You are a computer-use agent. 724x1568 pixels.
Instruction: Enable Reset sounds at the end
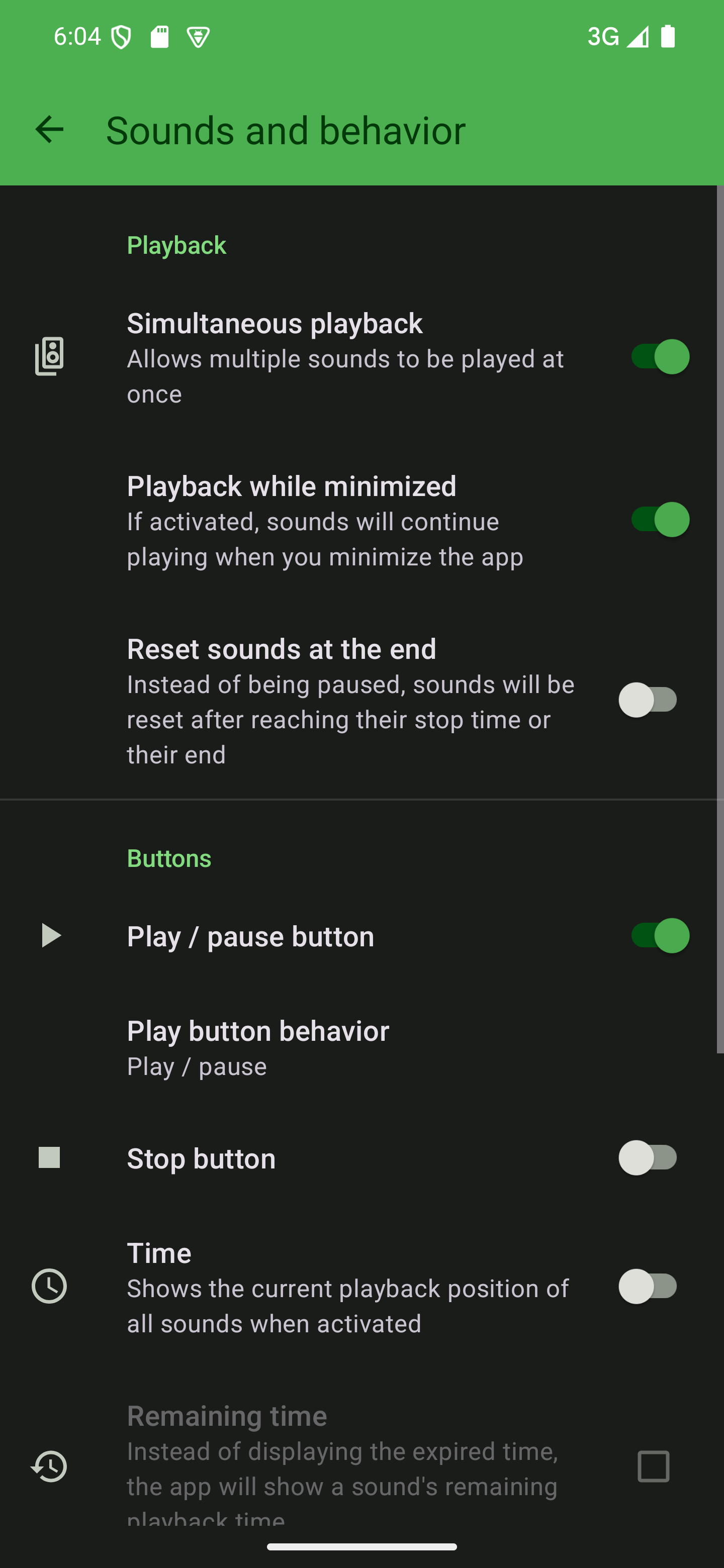[x=648, y=700]
